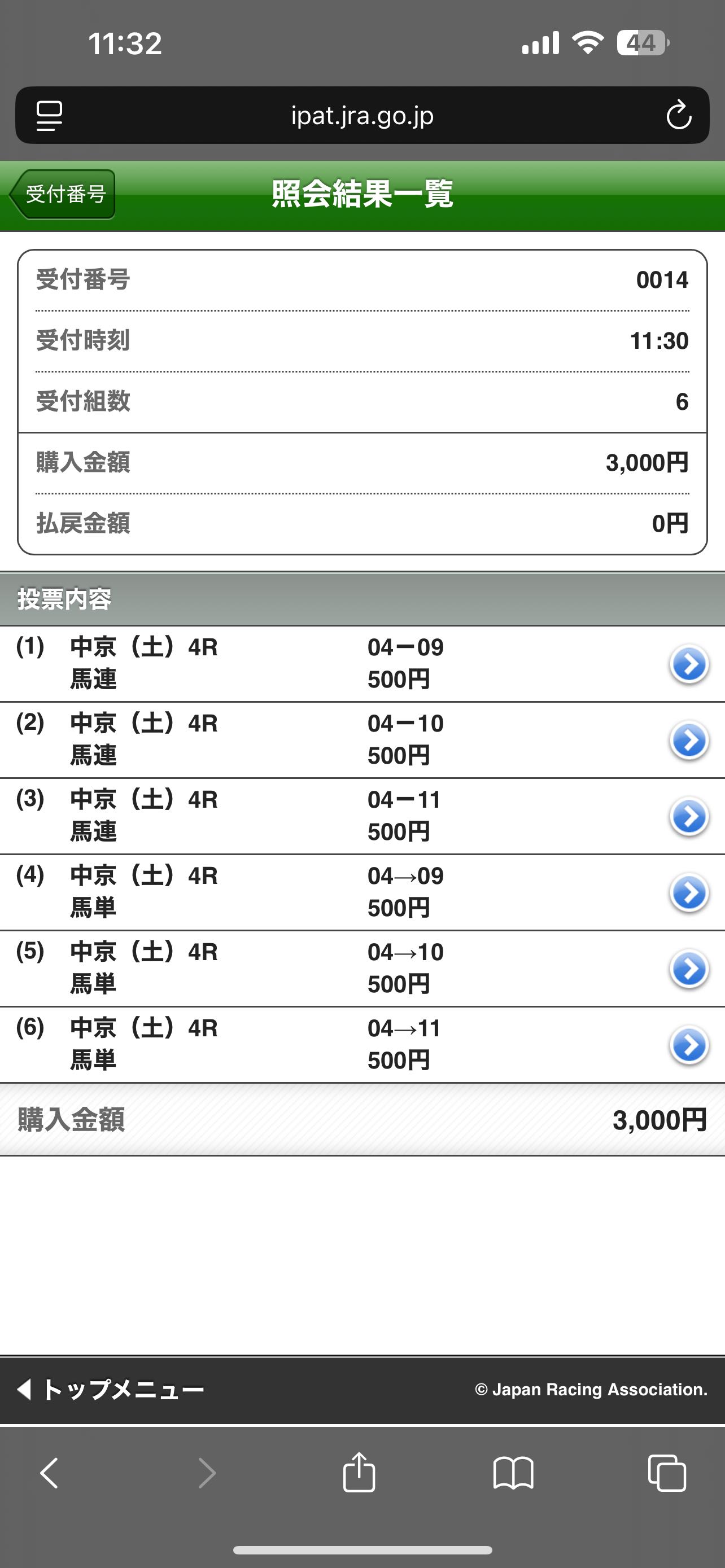
Task: Show all open Safari tabs
Action: coord(667,1473)
